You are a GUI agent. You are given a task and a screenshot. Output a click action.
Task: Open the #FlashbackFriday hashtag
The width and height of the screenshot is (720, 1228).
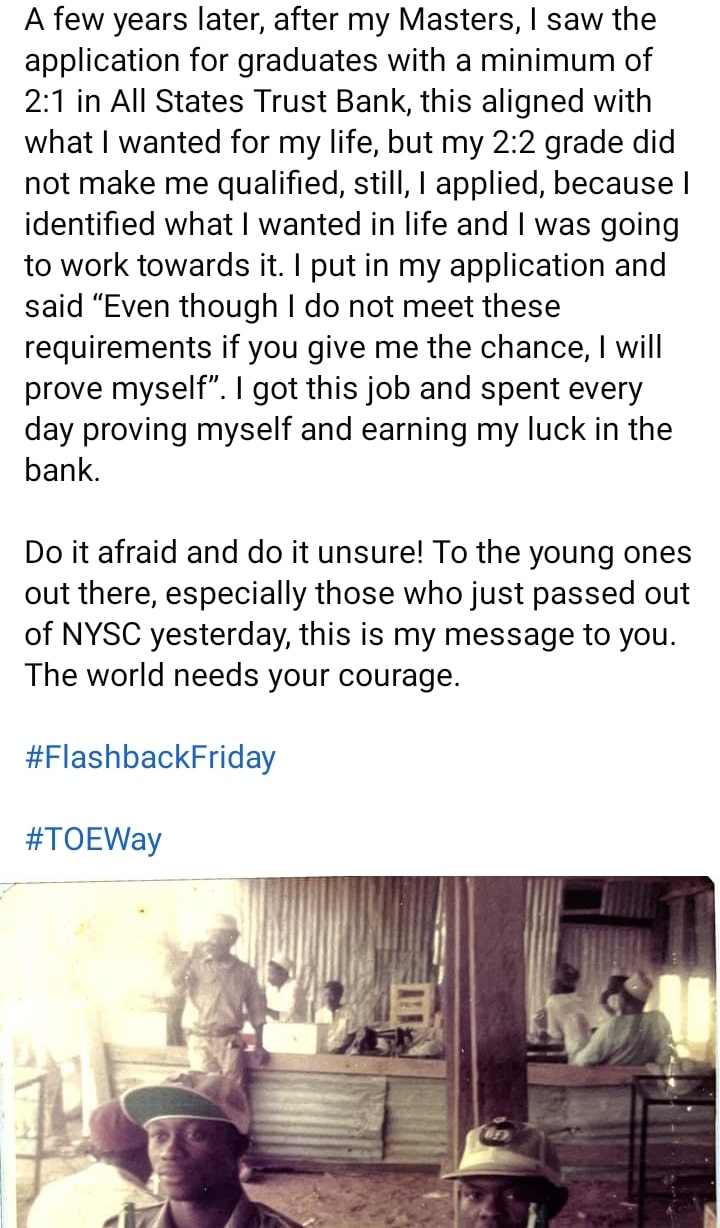150,757
